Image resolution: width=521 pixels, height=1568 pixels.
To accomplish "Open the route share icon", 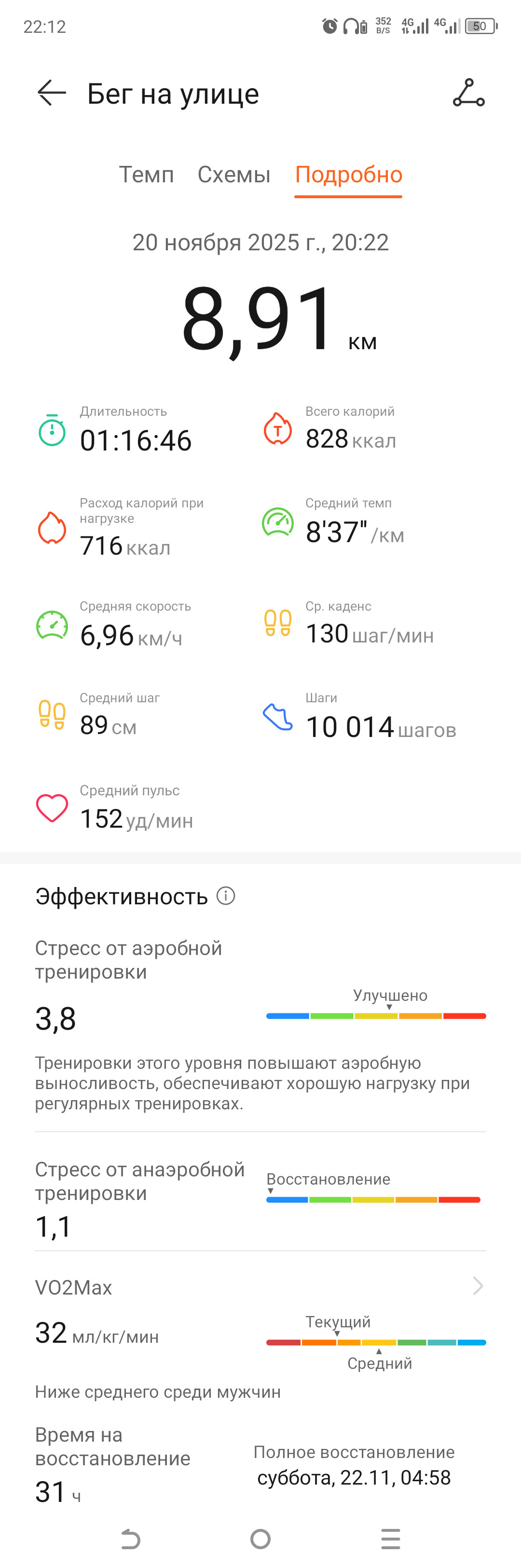I will [x=468, y=93].
